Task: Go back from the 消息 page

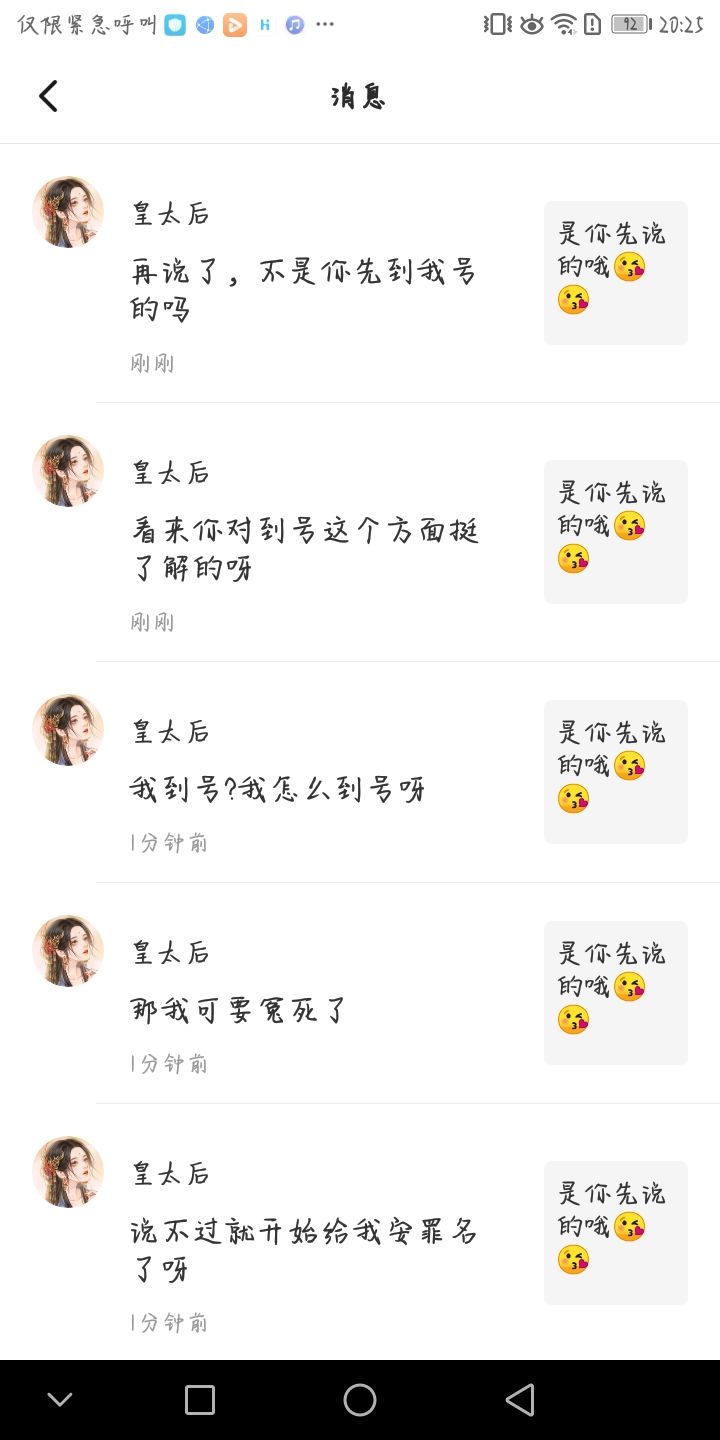Action: (x=48, y=96)
